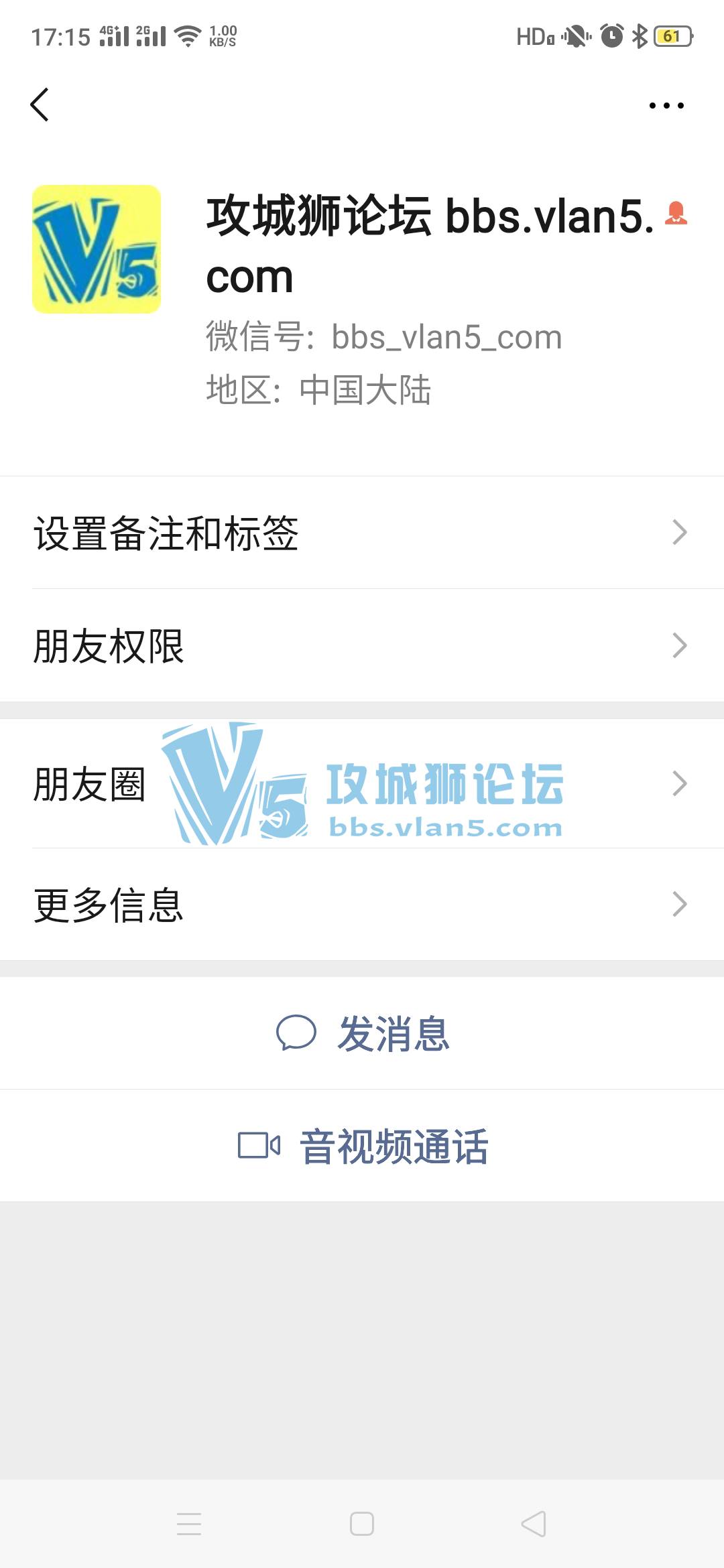Tap 发消息 to send a message
This screenshot has height=1568, width=724.
click(362, 1033)
